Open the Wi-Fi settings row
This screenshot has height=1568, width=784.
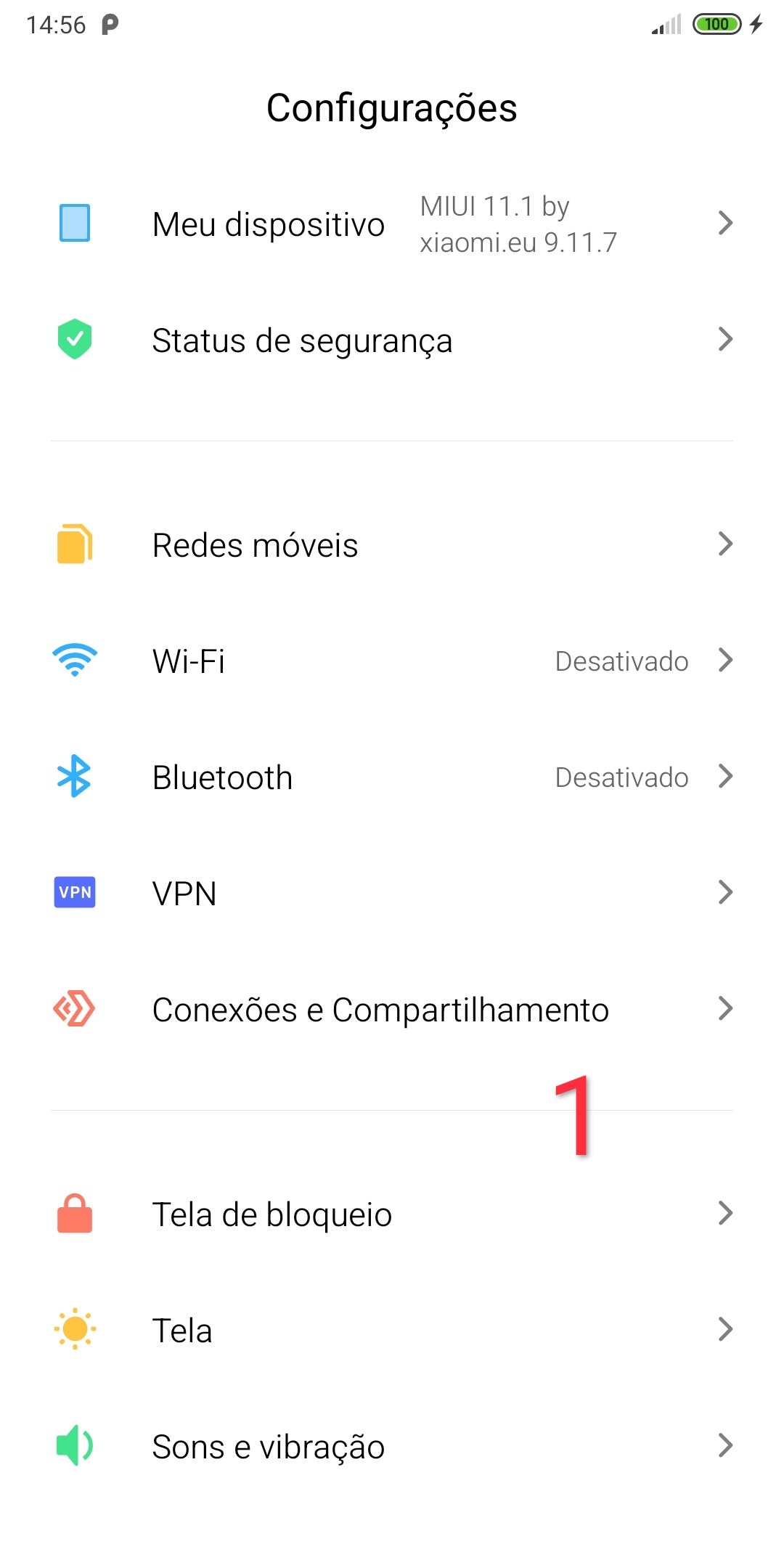click(392, 661)
